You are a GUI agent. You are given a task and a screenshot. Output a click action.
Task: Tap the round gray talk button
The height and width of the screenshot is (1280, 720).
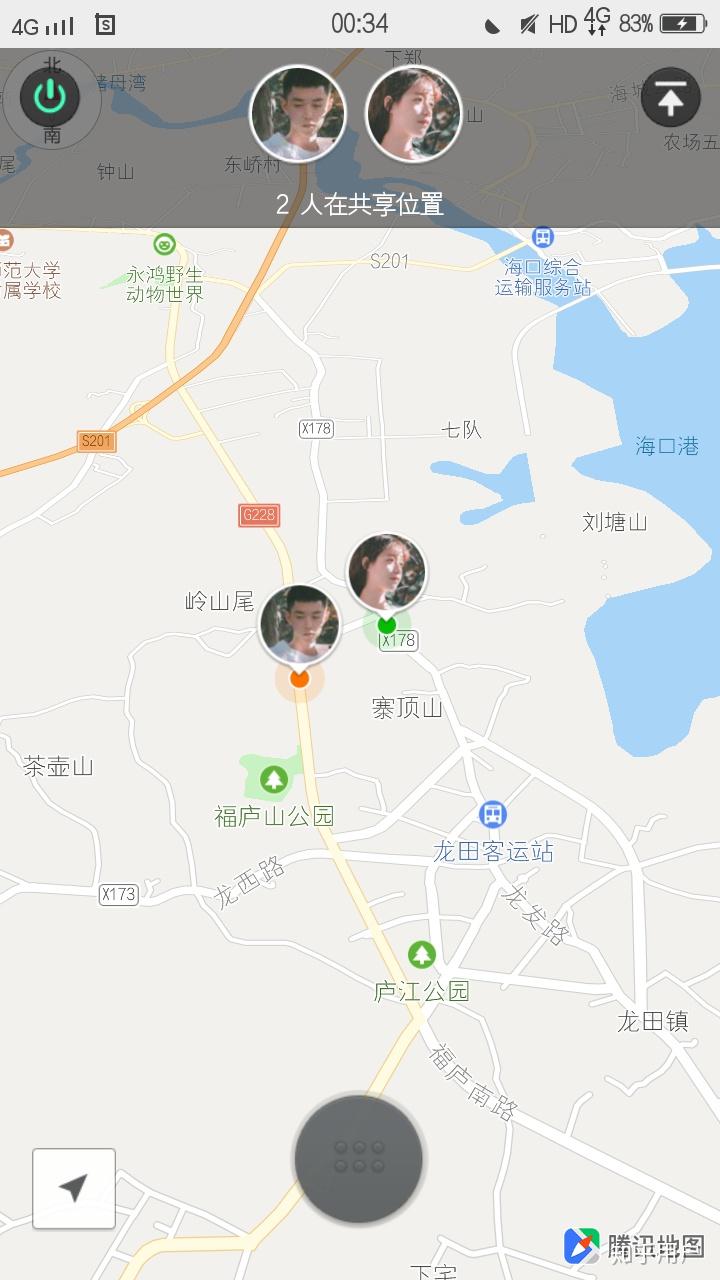click(358, 1159)
